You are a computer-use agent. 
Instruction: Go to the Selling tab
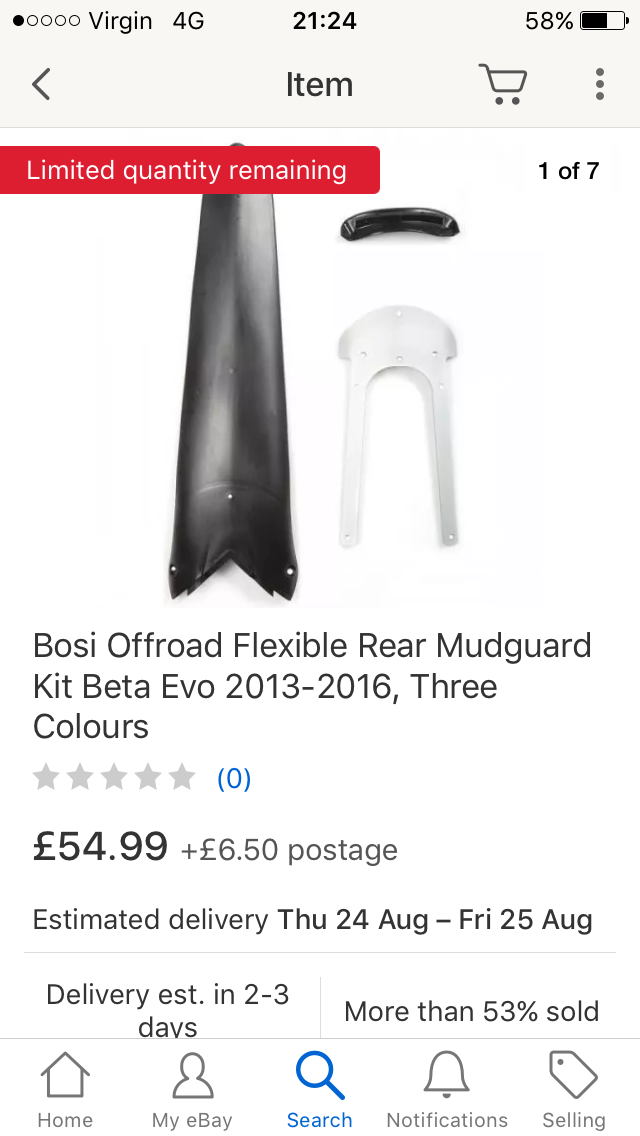coord(574,1090)
